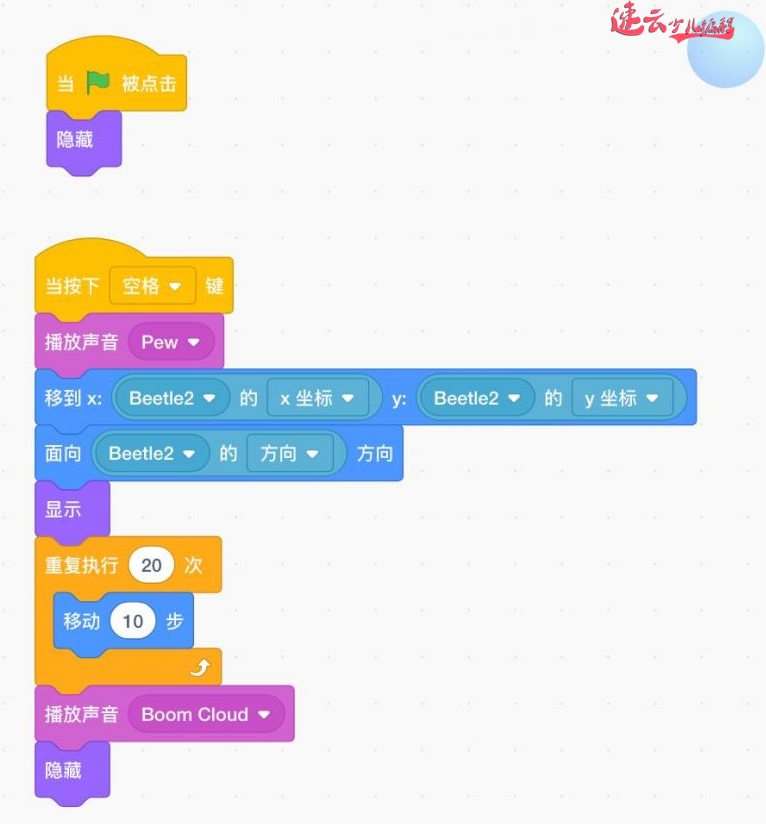766x824 pixels.
Task: Open the 空格 key dropdown
Action: point(151,285)
